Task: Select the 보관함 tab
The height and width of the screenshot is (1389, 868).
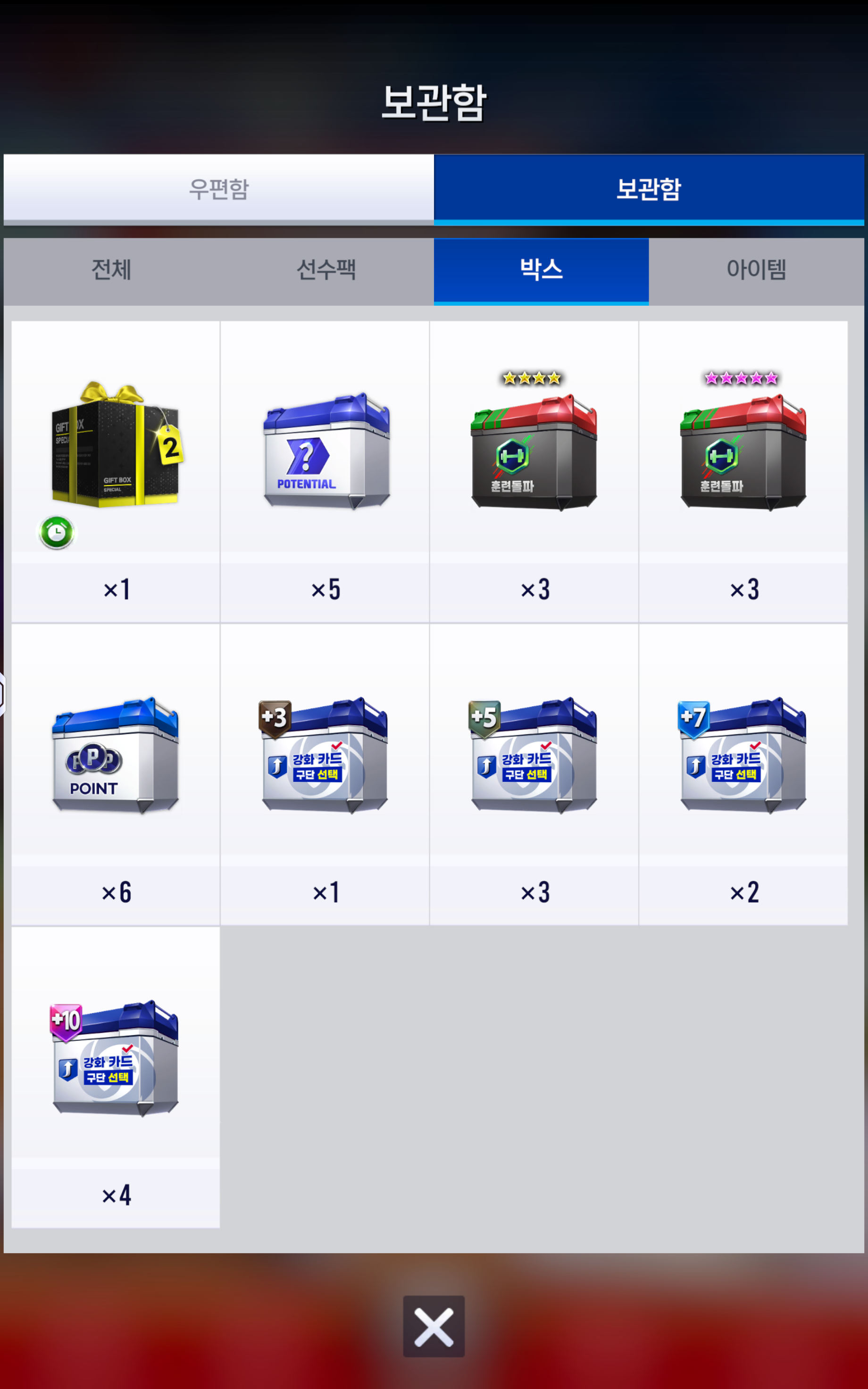Action: (649, 188)
